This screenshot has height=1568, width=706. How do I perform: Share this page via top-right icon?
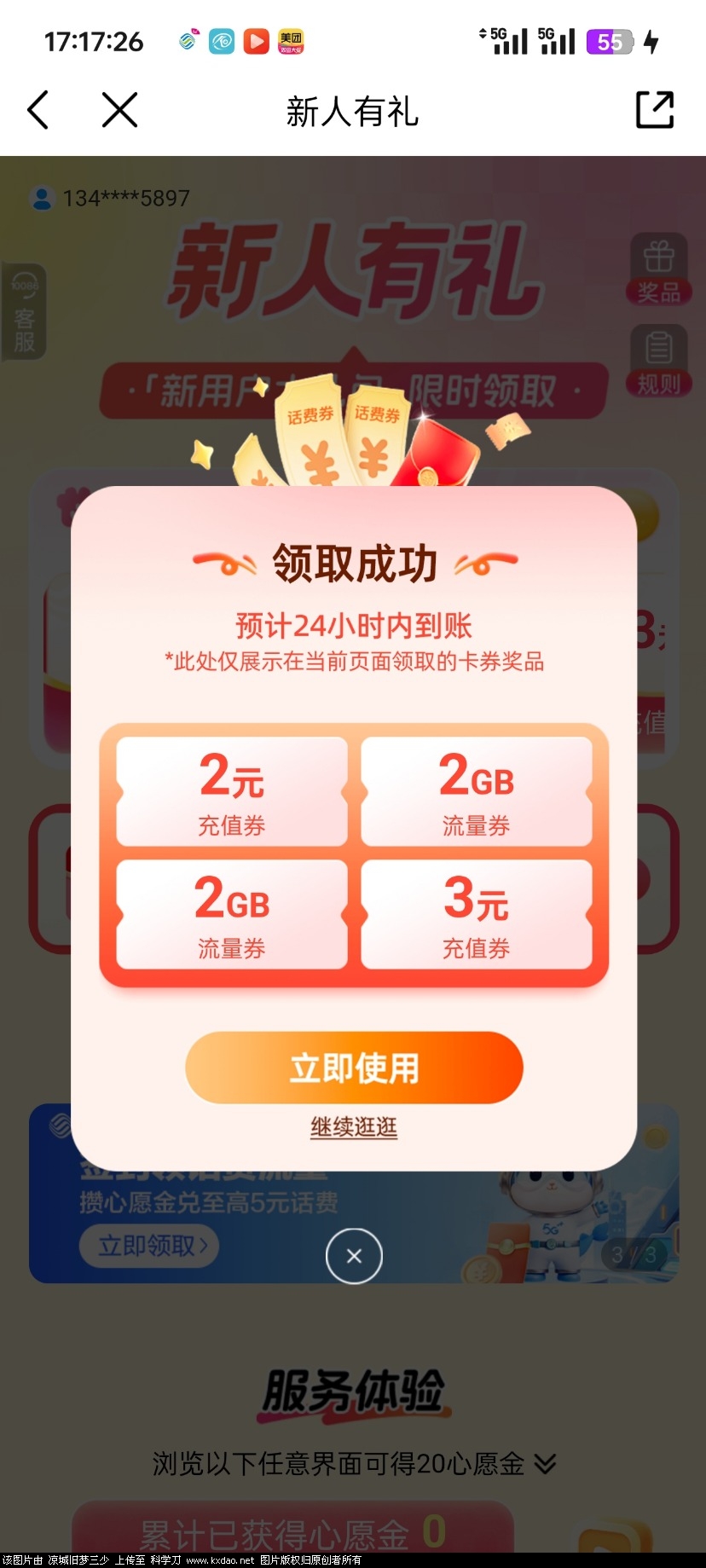(655, 110)
